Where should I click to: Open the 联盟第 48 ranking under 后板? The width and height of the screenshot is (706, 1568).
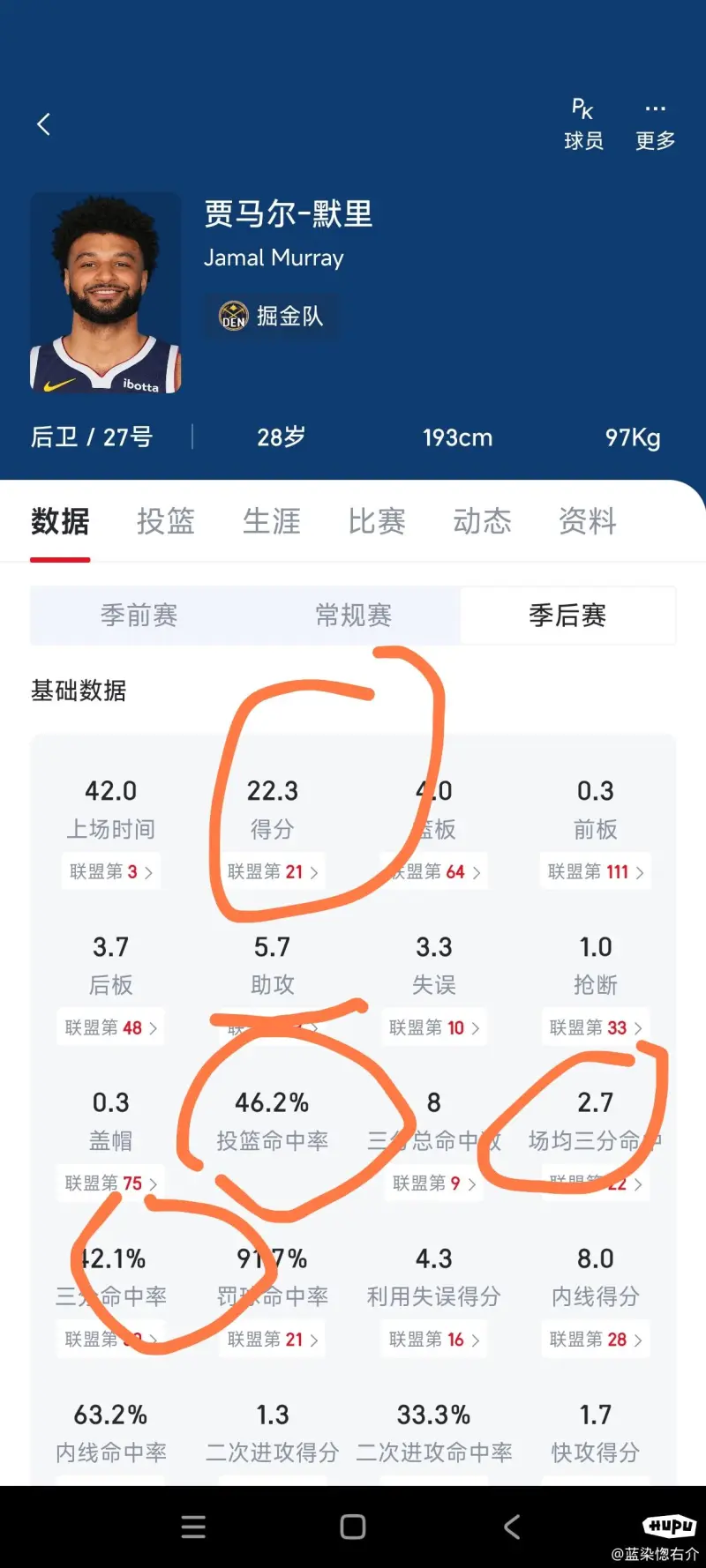[x=111, y=1027]
